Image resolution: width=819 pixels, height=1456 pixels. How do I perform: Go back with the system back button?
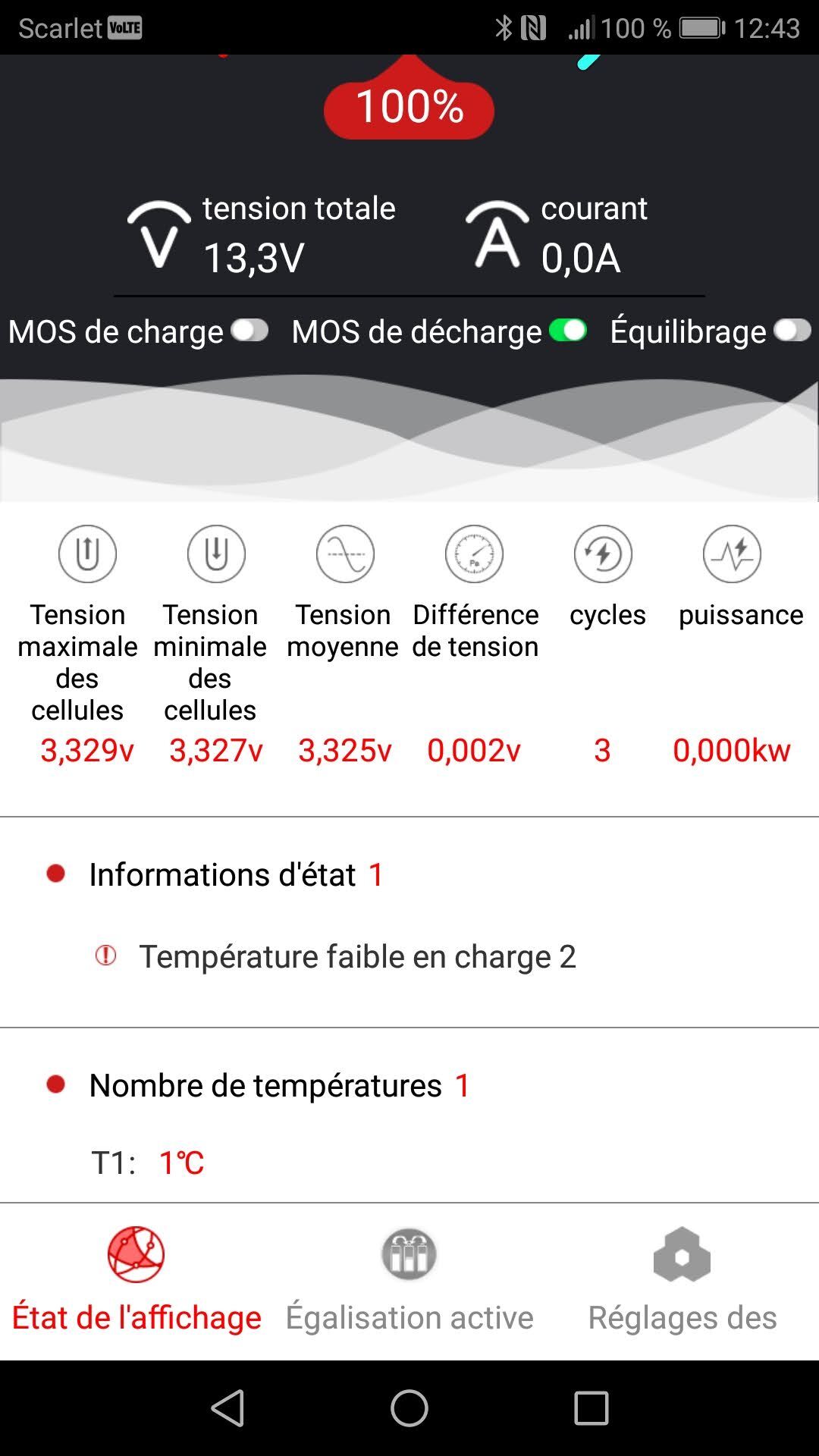click(227, 1408)
